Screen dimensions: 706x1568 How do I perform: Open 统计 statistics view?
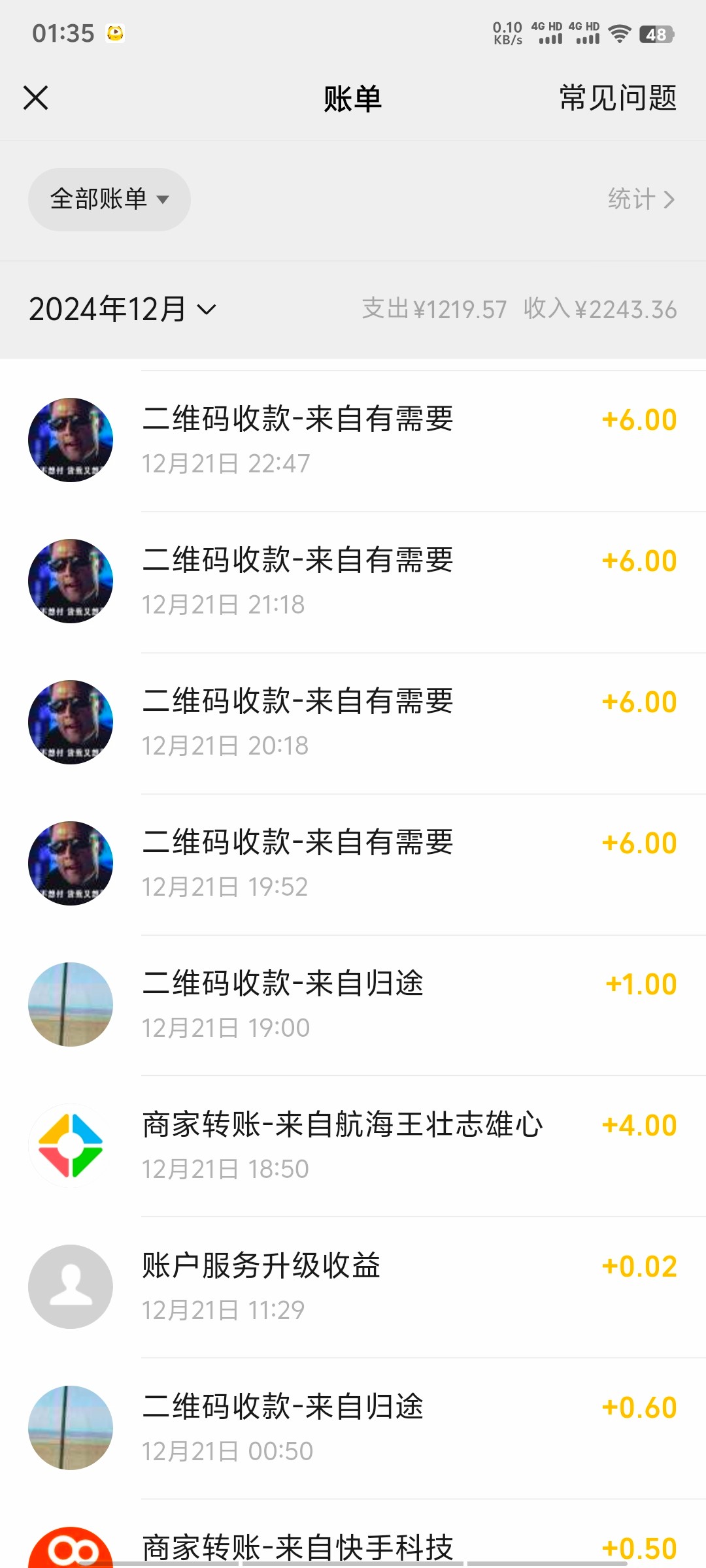641,199
